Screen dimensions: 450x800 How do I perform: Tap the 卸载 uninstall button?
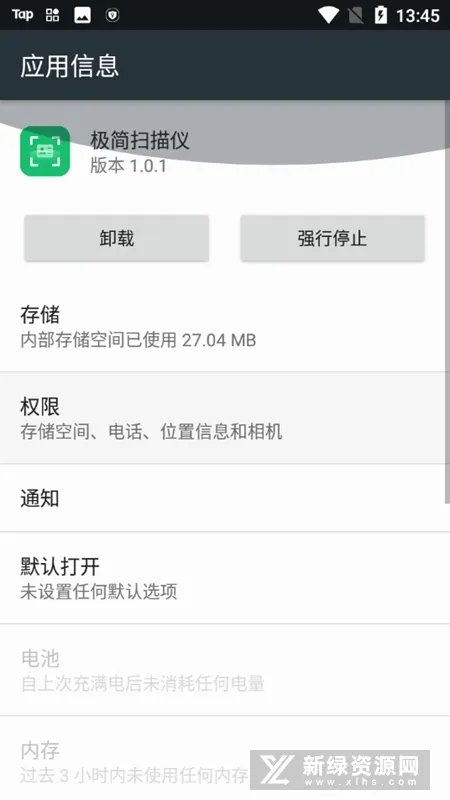coord(117,238)
